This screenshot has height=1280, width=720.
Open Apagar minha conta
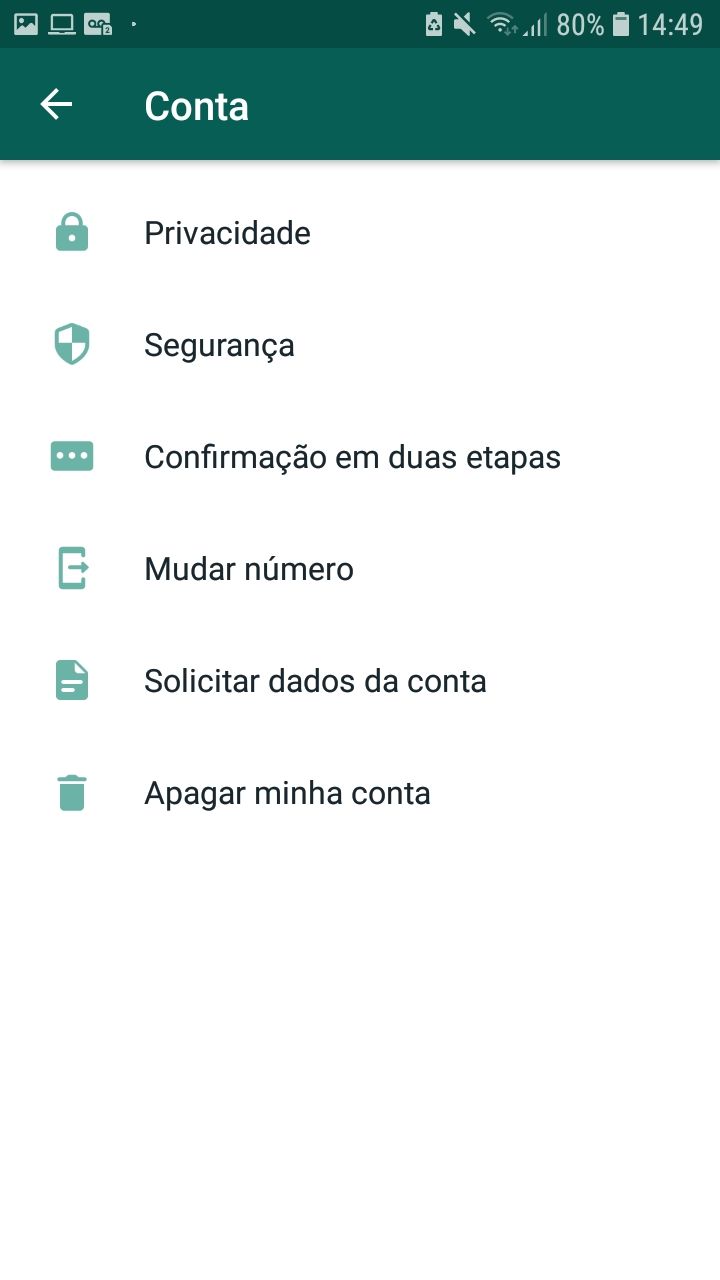(287, 793)
